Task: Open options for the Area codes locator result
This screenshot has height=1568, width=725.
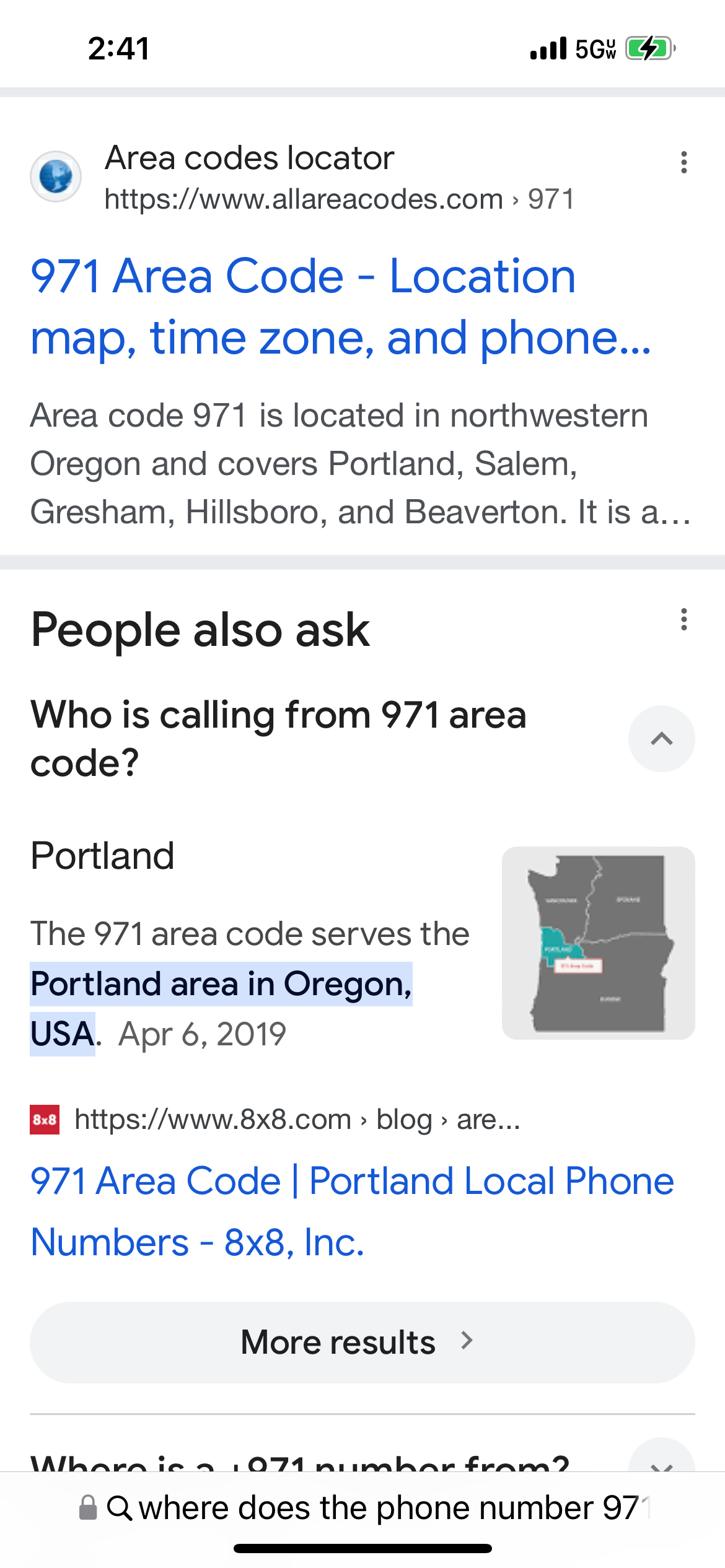Action: pos(683,162)
